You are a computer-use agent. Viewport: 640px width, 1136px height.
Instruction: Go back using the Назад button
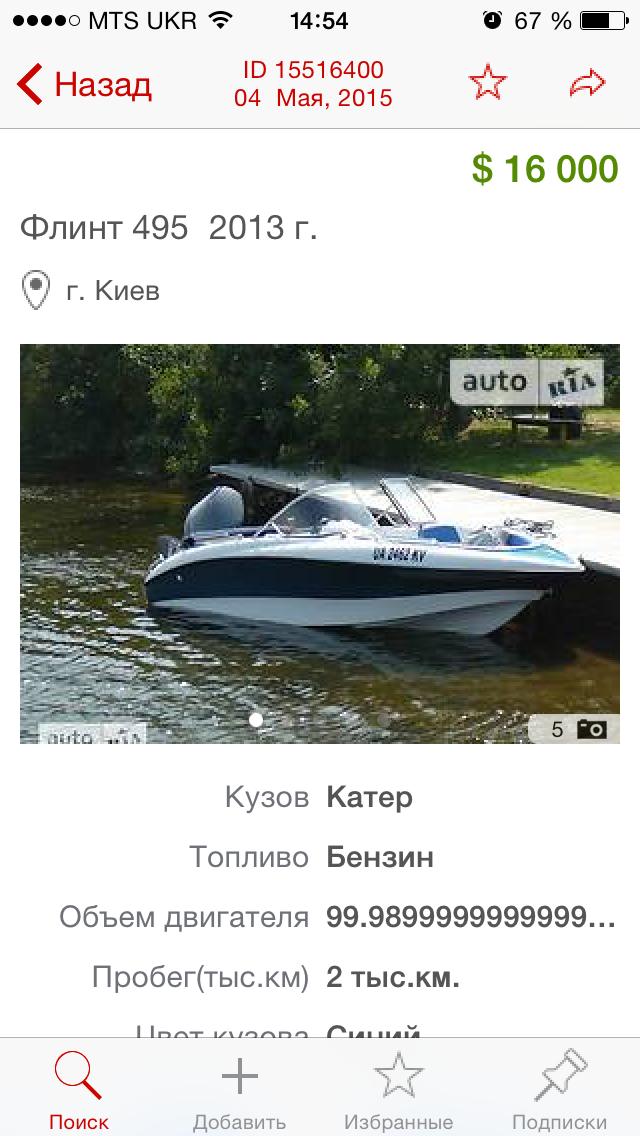coord(85,84)
